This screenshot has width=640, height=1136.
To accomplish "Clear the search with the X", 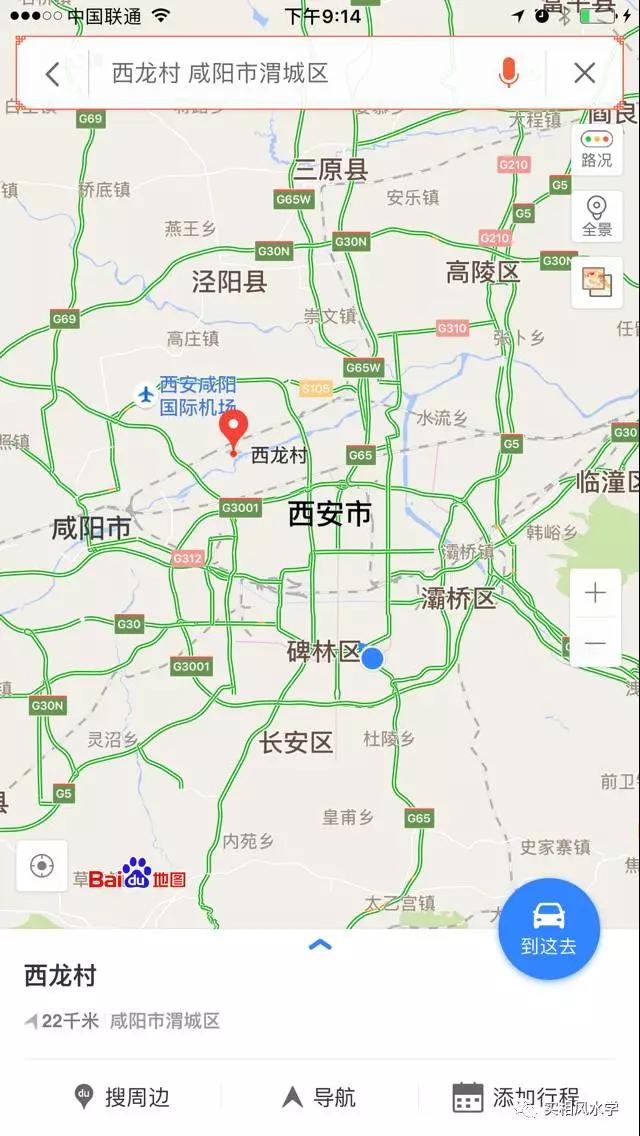I will click(585, 73).
